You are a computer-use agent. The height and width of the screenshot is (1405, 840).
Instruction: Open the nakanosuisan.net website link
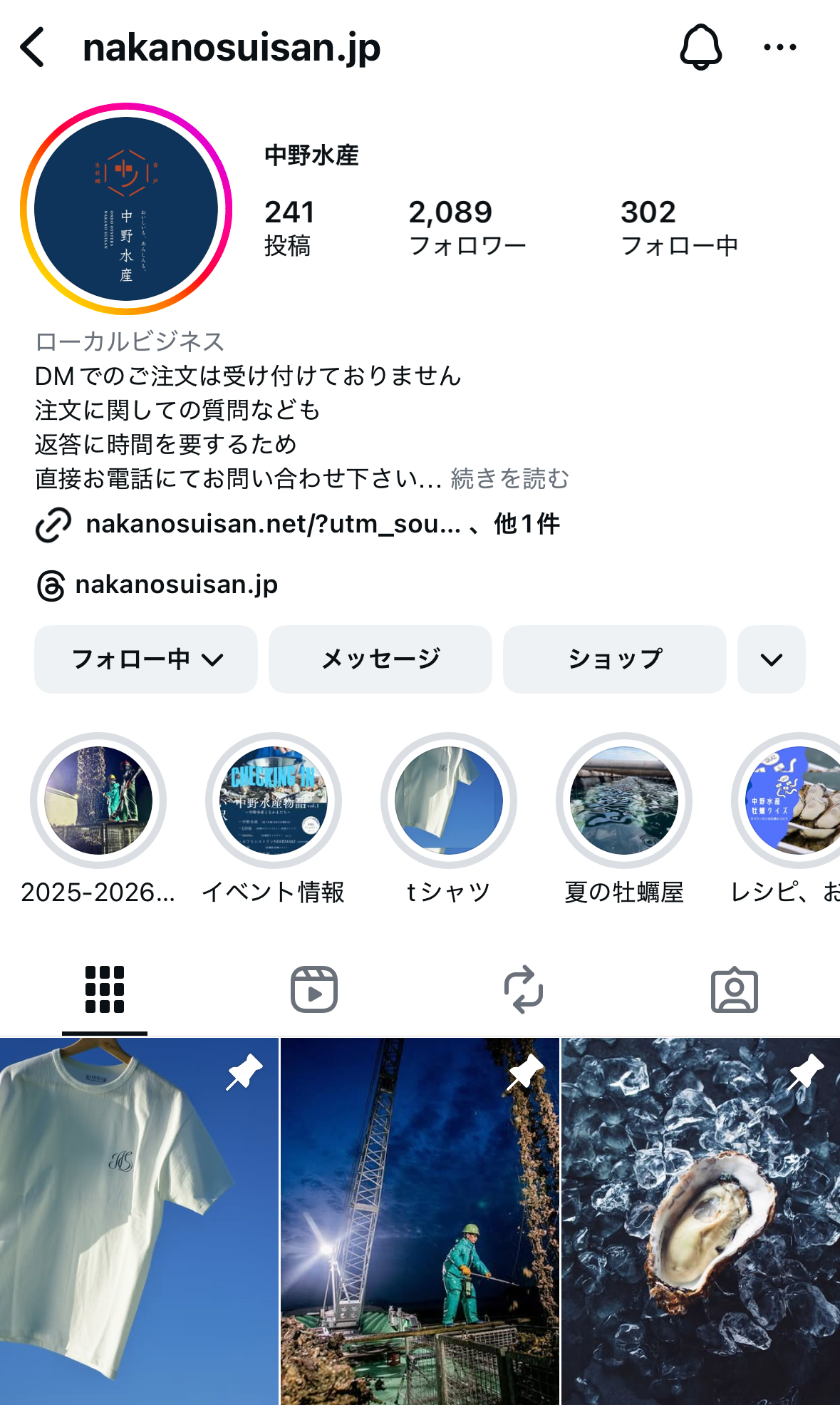[273, 525]
